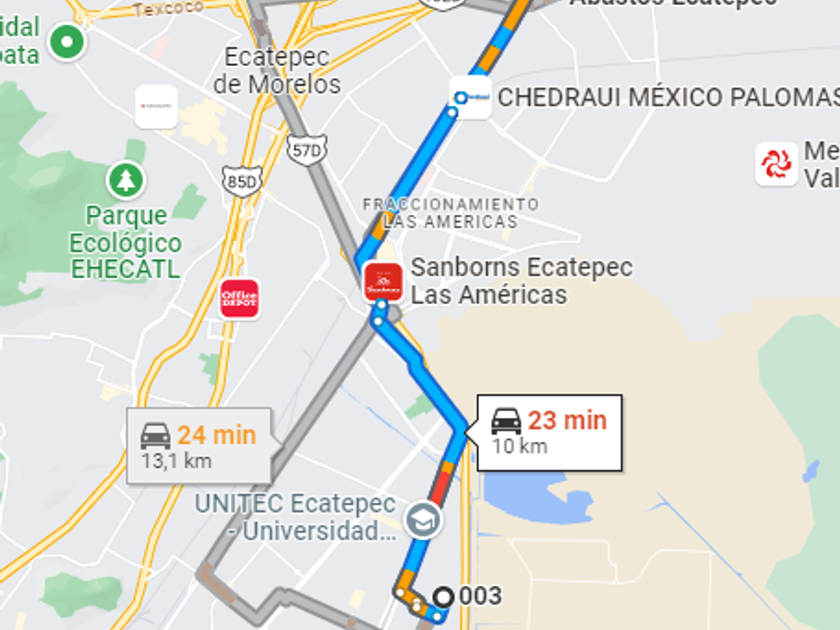Tap the 23 min route callout

click(549, 431)
